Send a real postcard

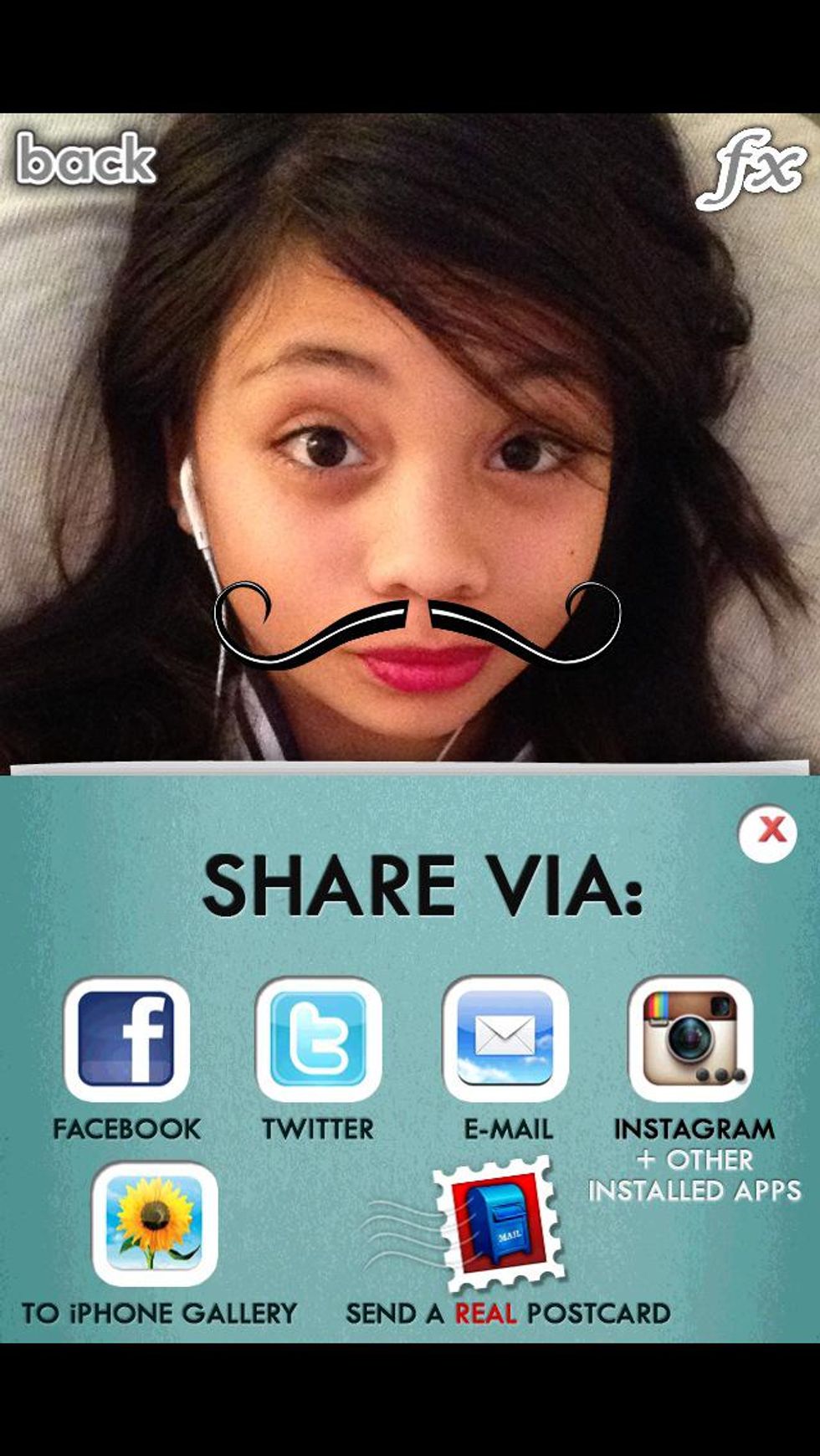(x=499, y=1223)
